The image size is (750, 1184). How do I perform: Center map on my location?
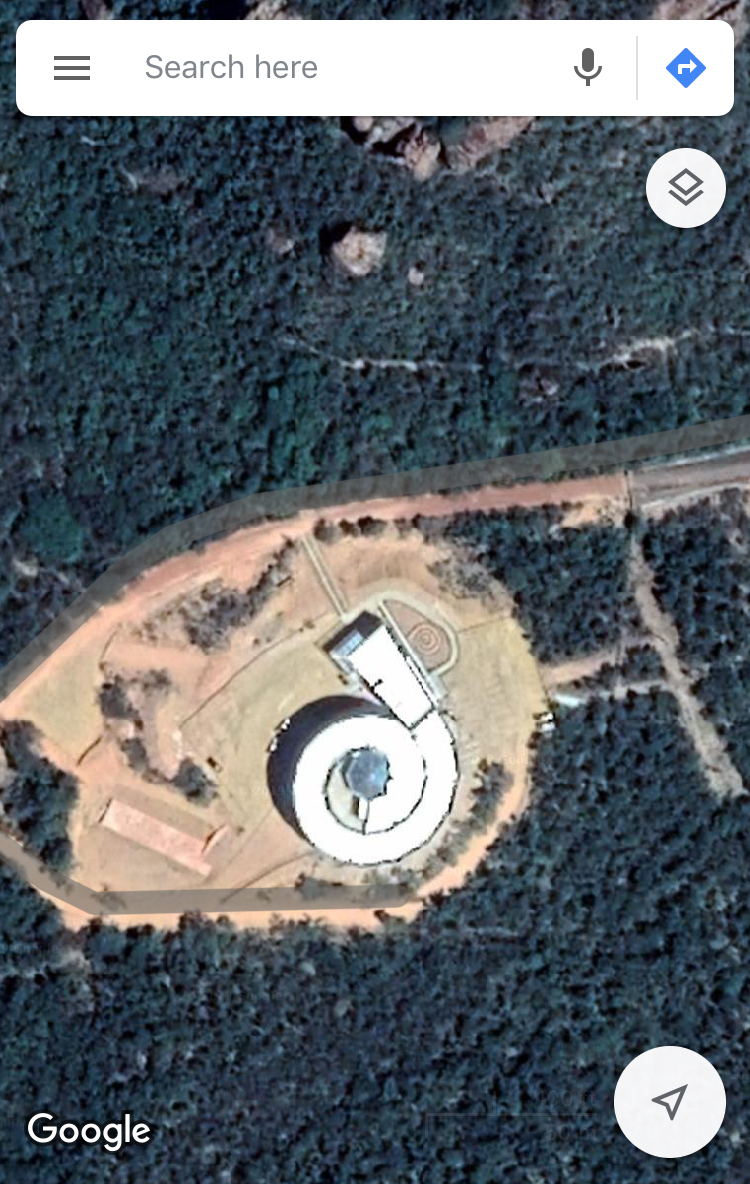click(670, 1102)
